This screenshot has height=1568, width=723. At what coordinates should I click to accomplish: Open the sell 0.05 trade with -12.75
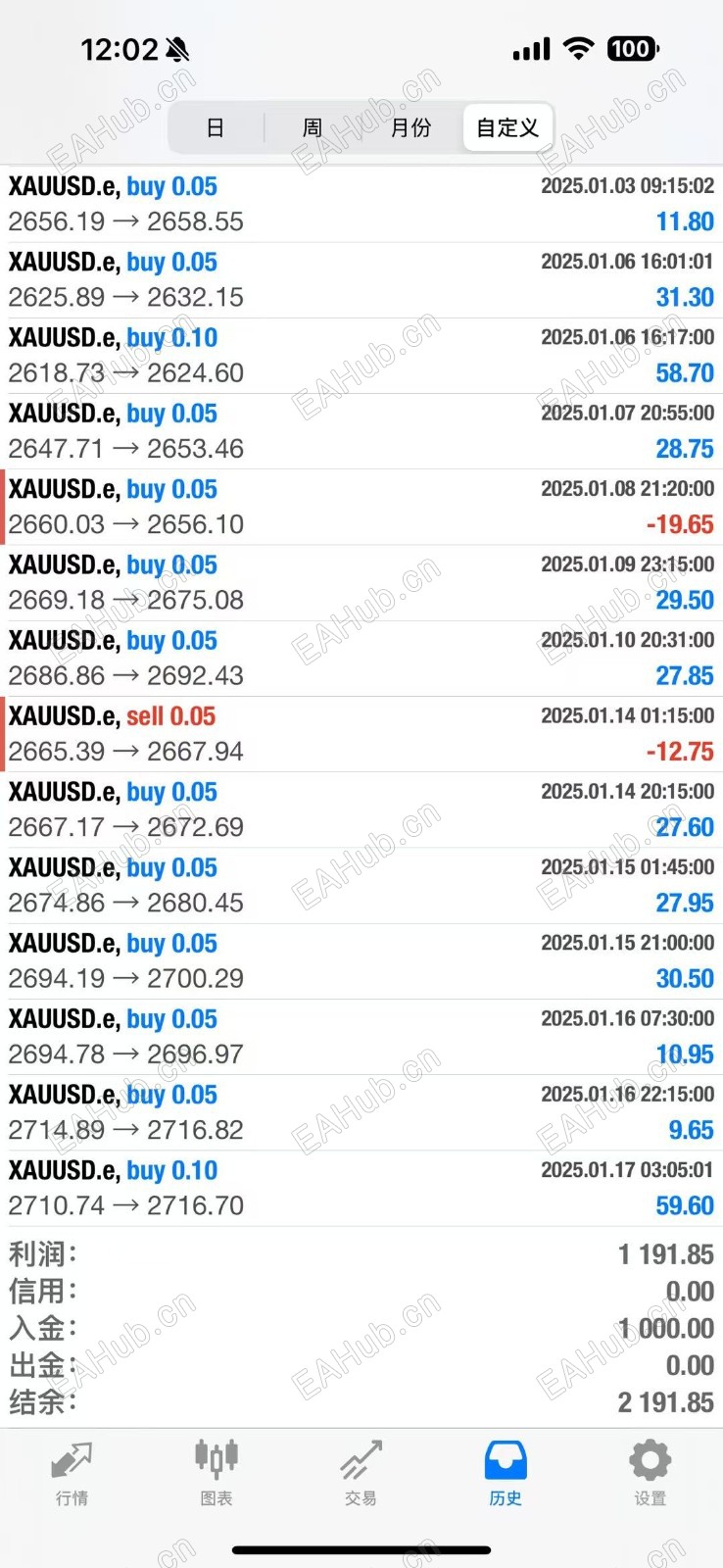[x=361, y=734]
